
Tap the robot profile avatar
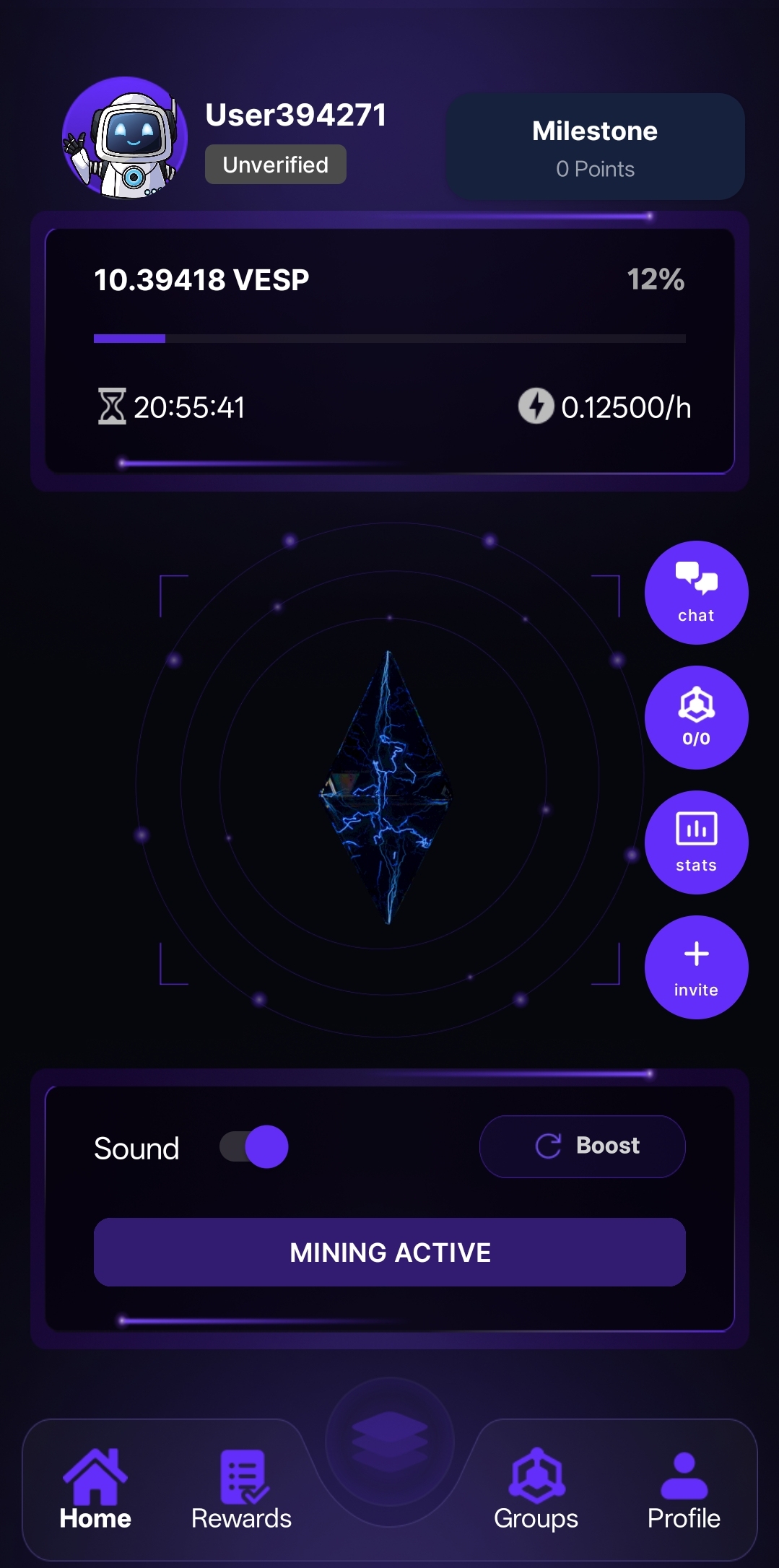point(125,138)
